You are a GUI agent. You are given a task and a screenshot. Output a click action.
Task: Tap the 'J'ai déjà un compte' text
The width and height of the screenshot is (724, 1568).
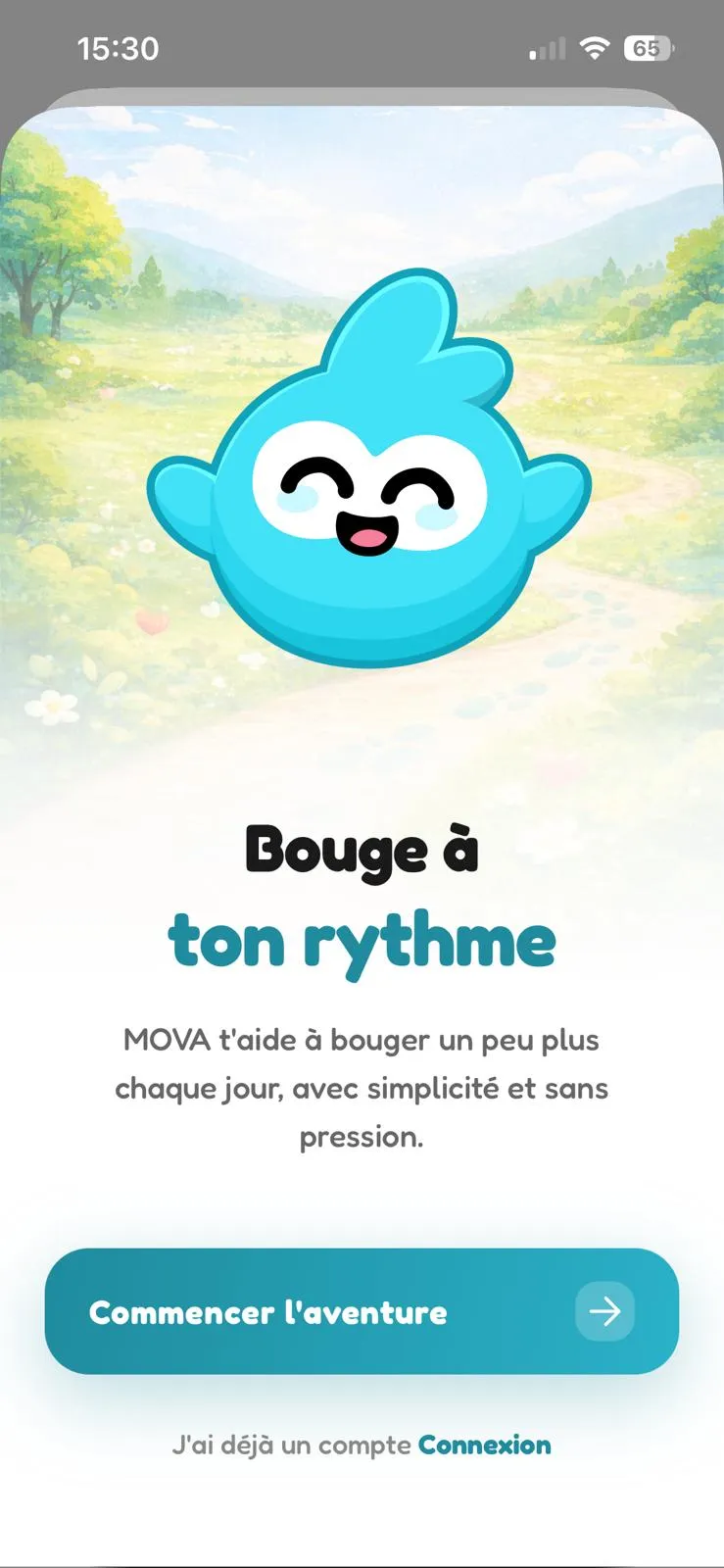(x=289, y=1445)
